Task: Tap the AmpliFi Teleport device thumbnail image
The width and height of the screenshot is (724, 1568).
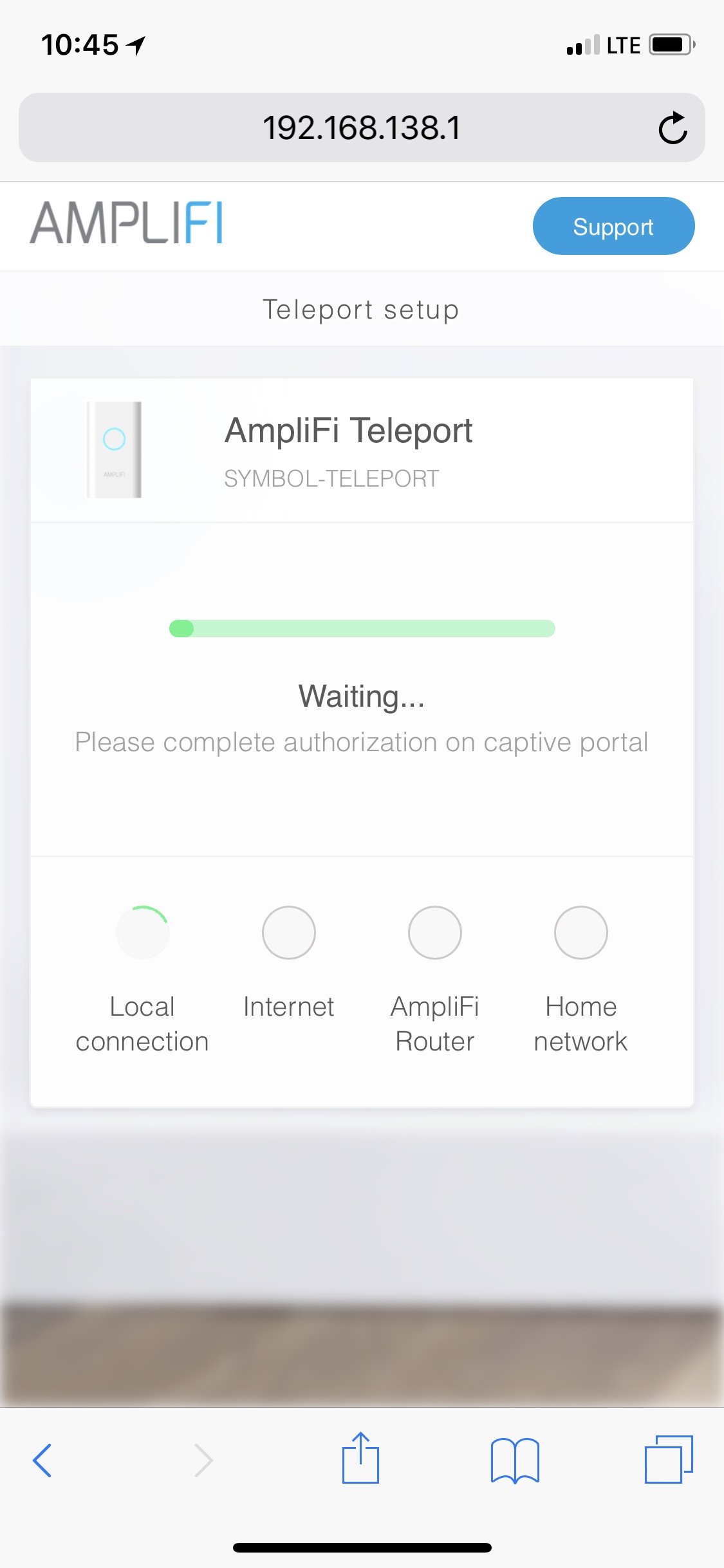Action: (114, 449)
